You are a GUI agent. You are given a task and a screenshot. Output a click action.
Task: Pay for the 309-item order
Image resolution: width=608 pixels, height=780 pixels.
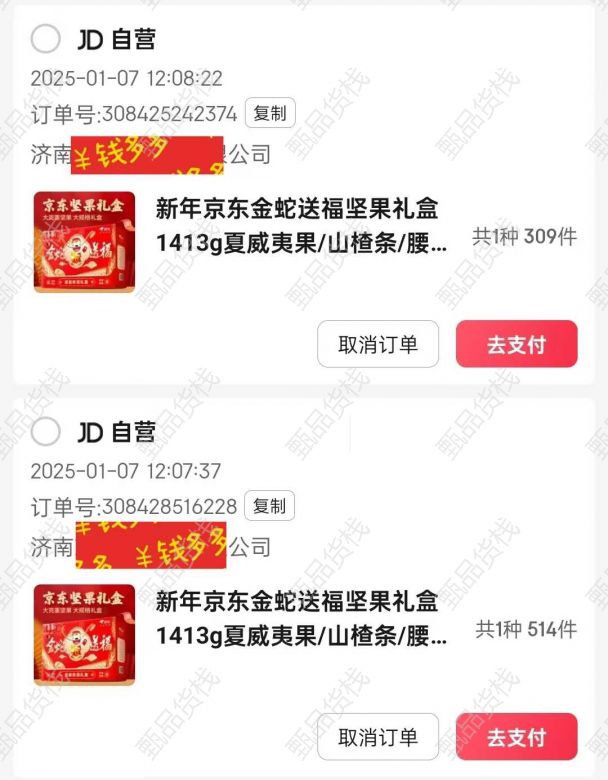coord(516,345)
